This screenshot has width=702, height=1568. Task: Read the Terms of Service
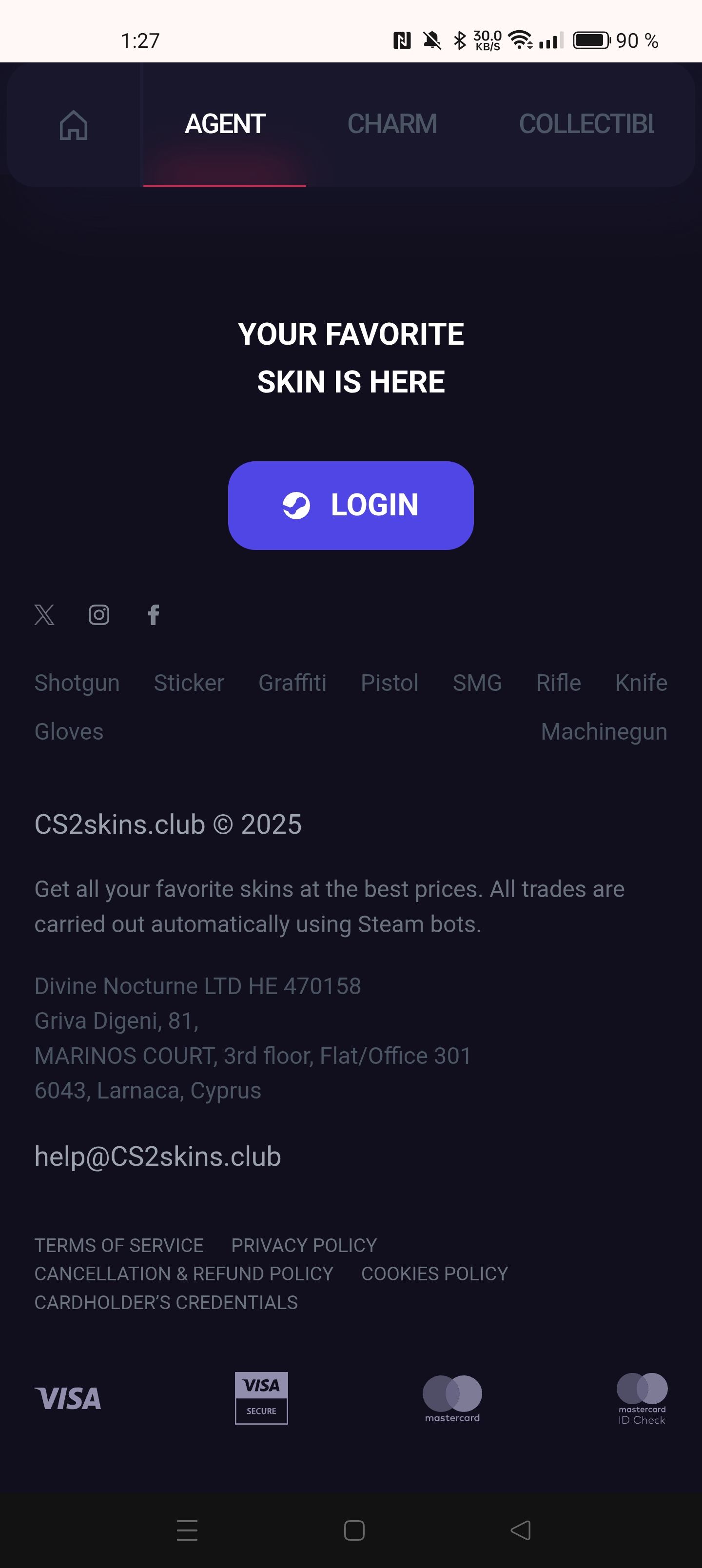click(x=119, y=1245)
